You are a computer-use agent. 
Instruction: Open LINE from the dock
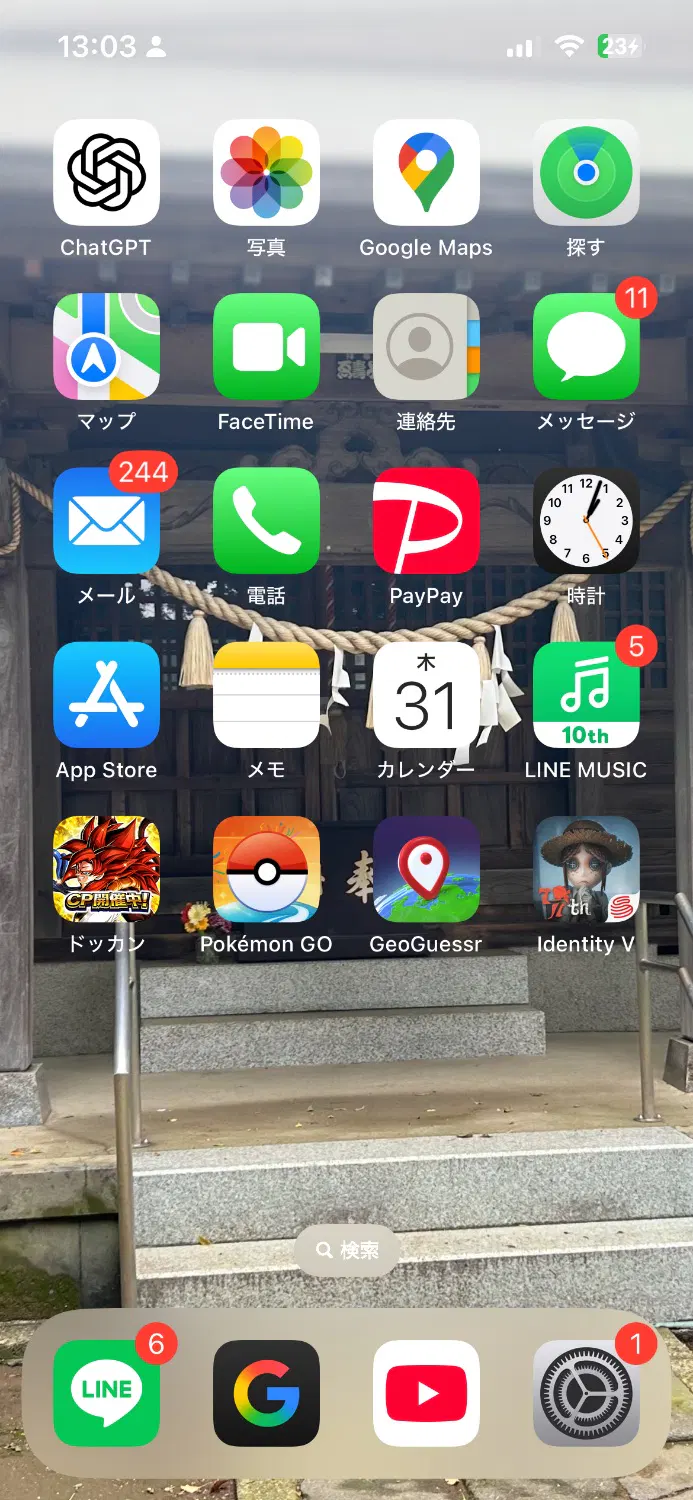[x=106, y=1393]
